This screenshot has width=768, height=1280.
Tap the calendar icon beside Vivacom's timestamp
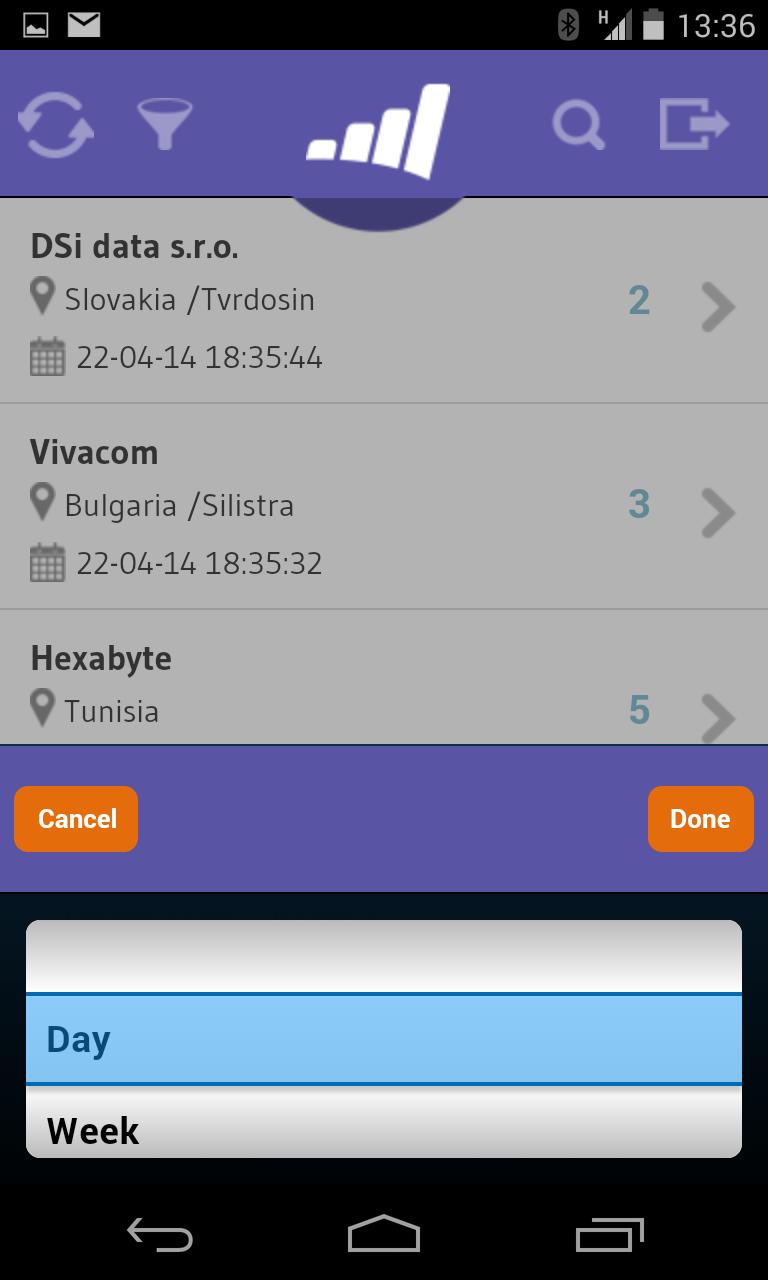click(47, 563)
